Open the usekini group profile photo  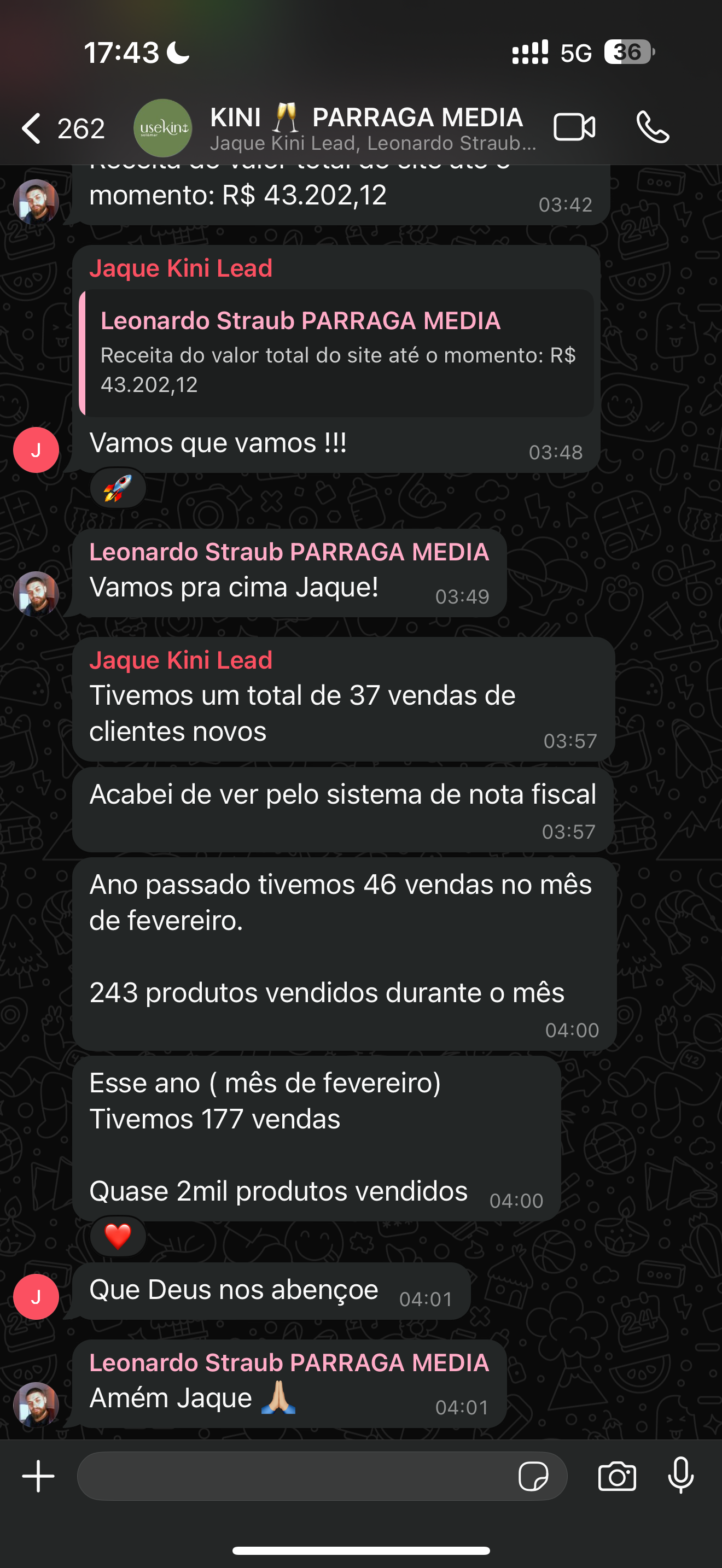162,128
